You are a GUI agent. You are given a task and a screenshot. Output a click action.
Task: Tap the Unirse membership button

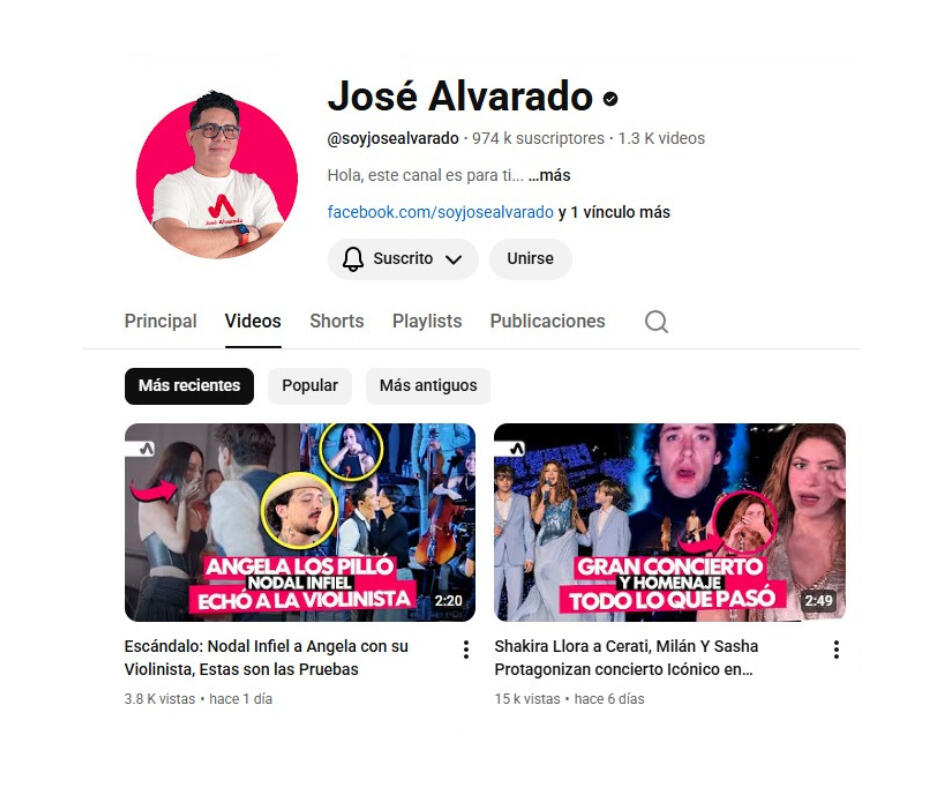pos(530,259)
